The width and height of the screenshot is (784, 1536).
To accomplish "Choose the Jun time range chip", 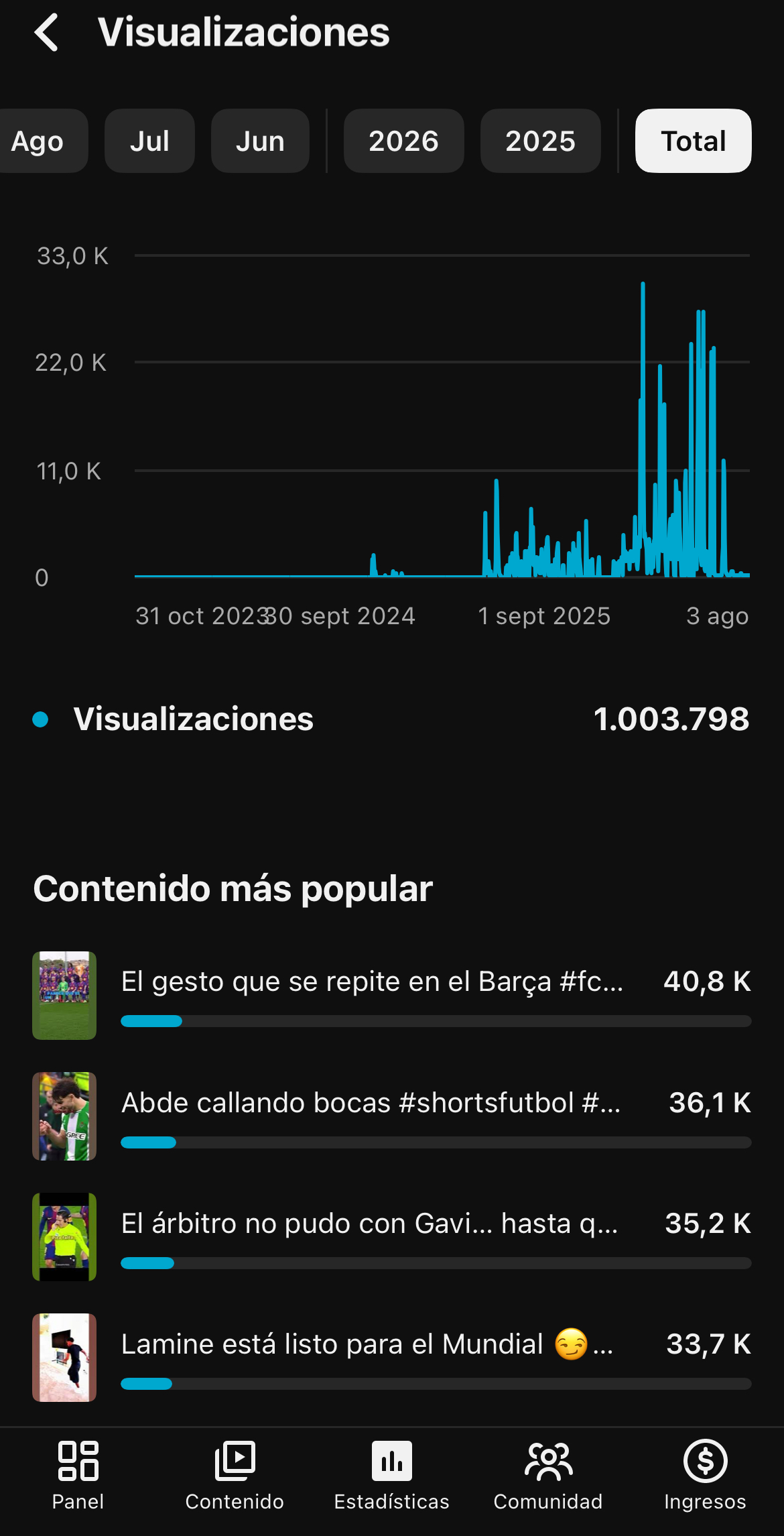I will tap(260, 141).
